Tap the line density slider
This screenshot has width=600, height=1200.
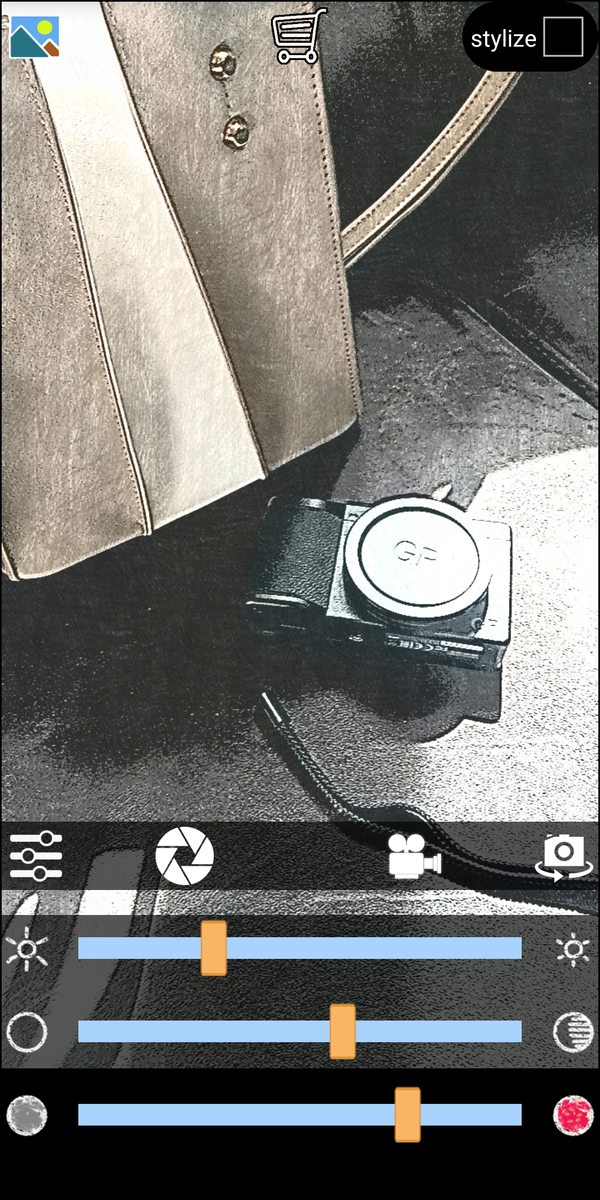(x=300, y=1031)
